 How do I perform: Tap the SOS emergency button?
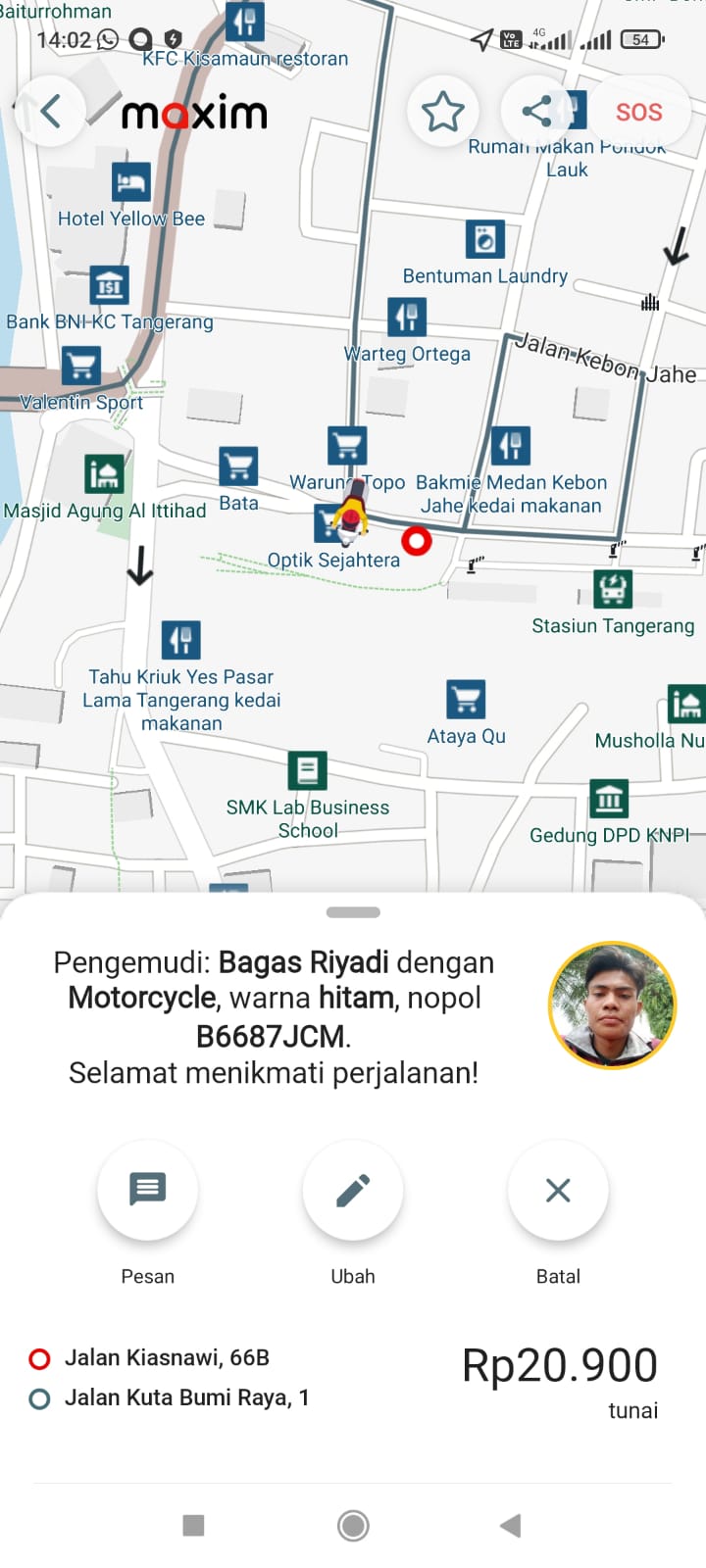638,112
